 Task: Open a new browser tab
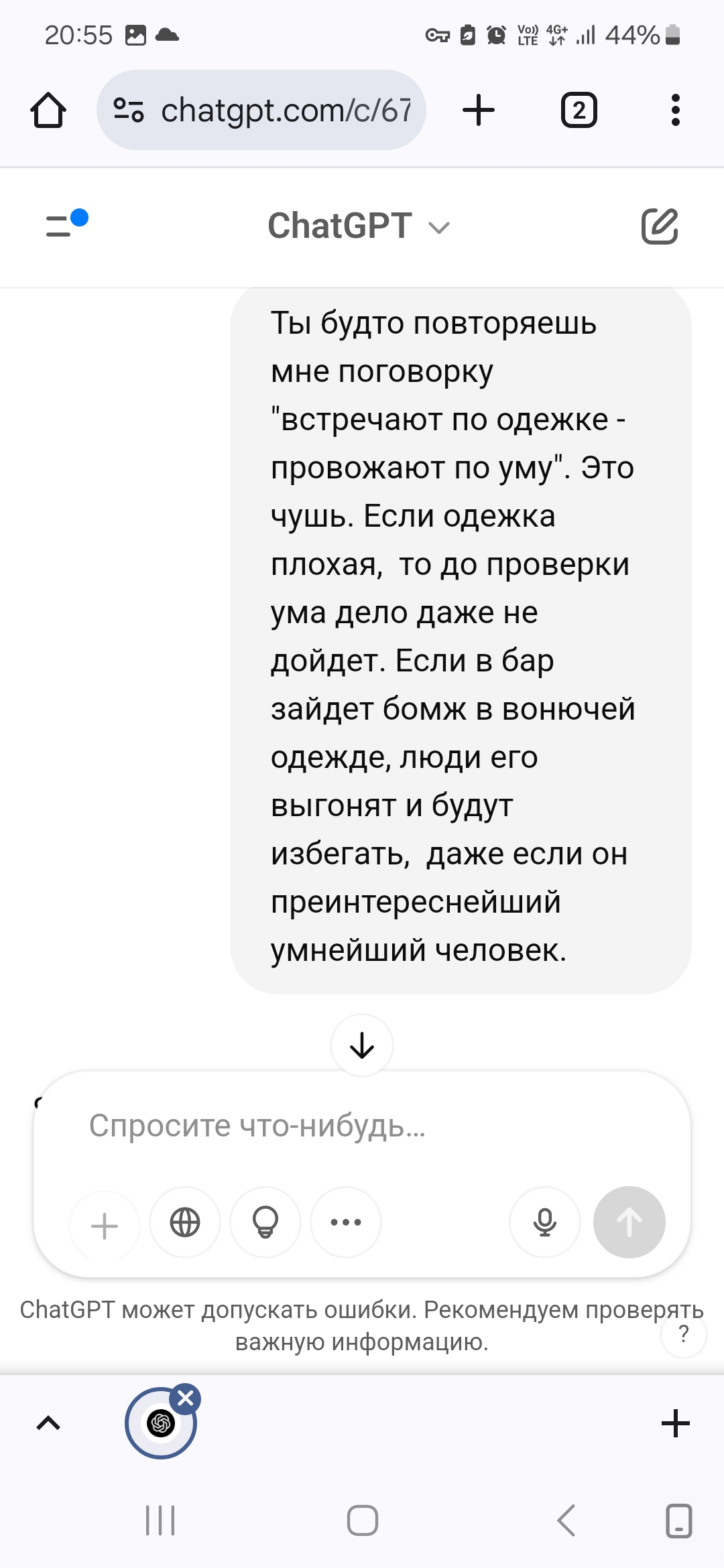(479, 111)
